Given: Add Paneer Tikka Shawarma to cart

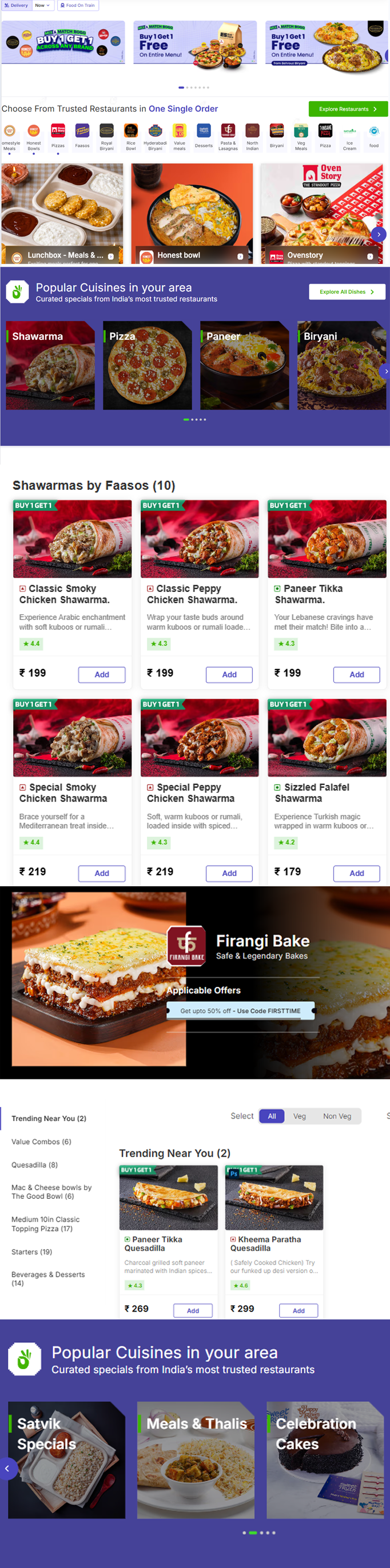Looking at the screenshot, I should (x=356, y=674).
